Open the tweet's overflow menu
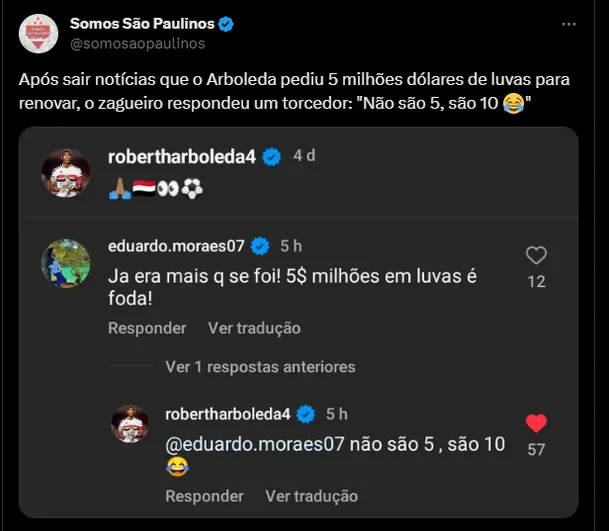 click(x=568, y=23)
